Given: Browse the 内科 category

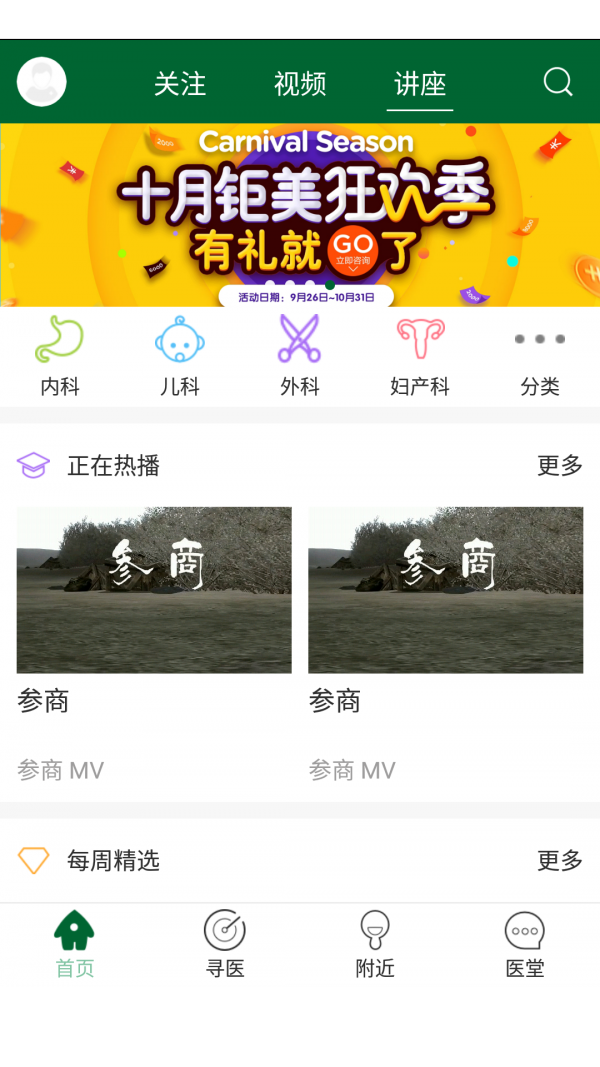Looking at the screenshot, I should pyautogui.click(x=60, y=356).
